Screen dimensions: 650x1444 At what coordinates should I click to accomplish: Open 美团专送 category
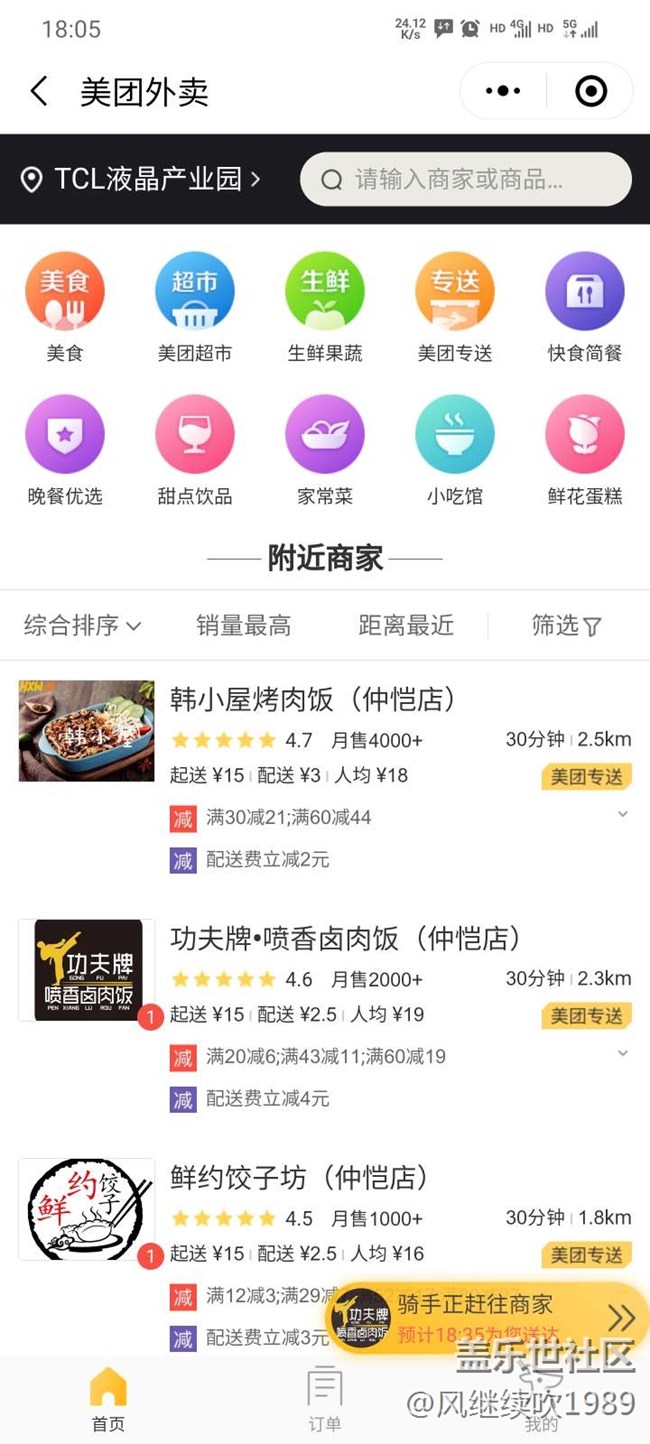455,307
